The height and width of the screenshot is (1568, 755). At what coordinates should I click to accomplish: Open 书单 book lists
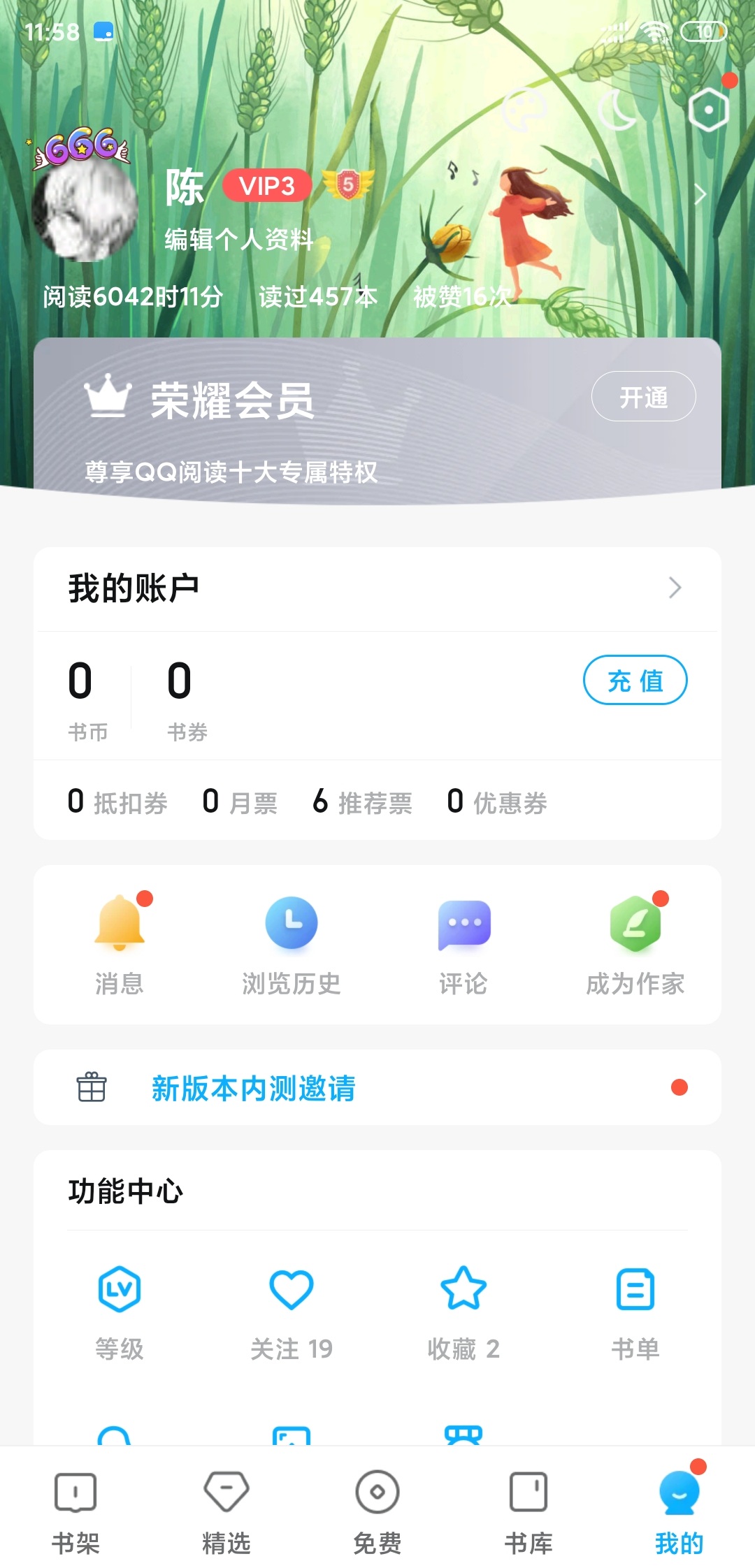click(x=635, y=1311)
